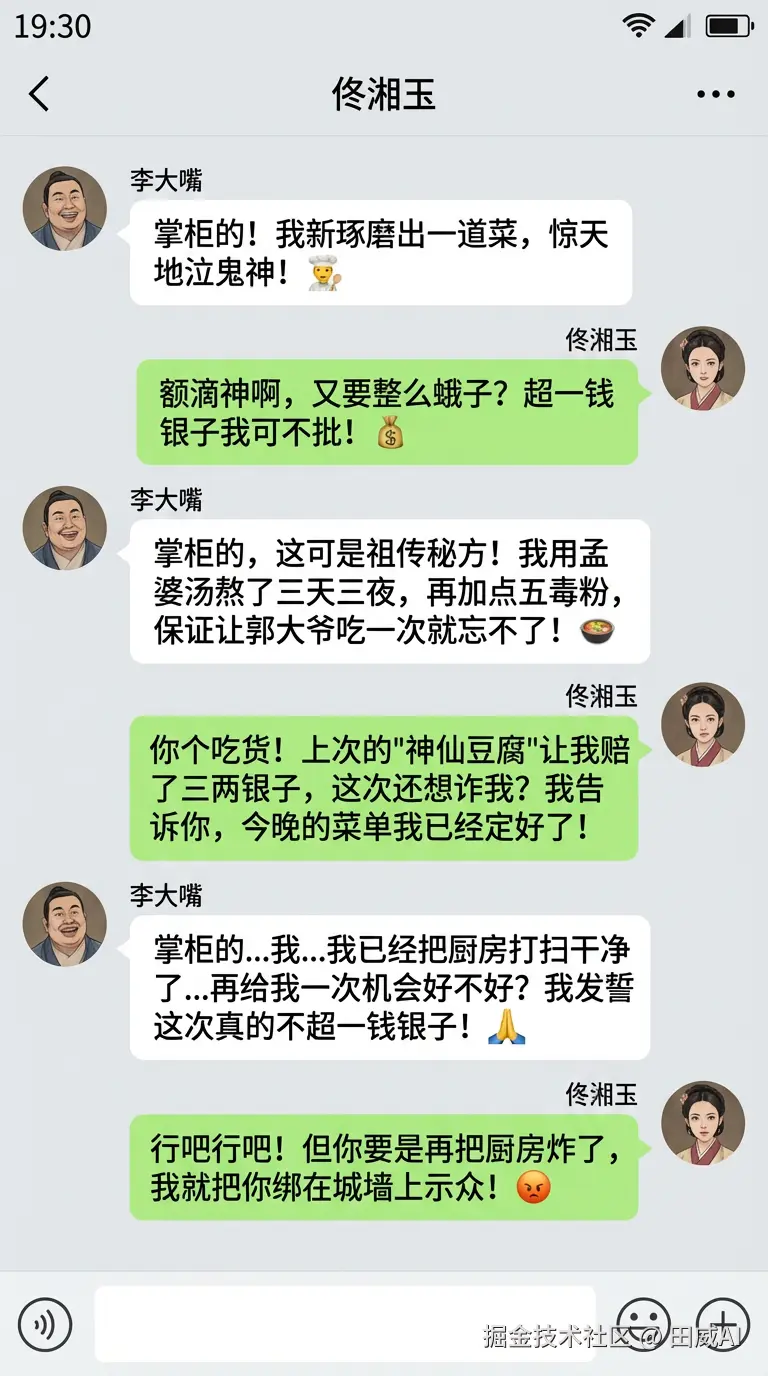Select 李大嘴's first message bubble
The image size is (768, 1376).
point(385,250)
